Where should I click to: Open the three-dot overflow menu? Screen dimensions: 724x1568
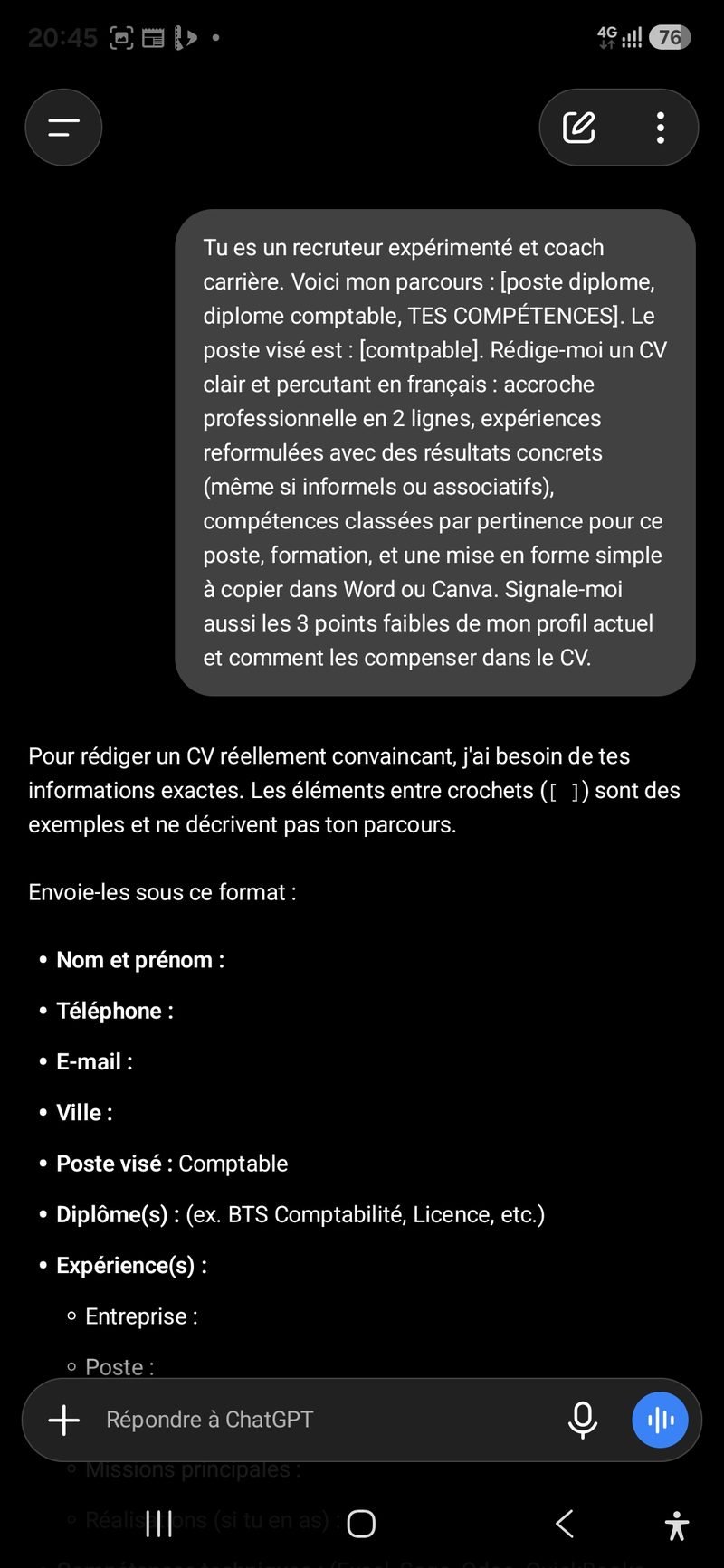661,128
